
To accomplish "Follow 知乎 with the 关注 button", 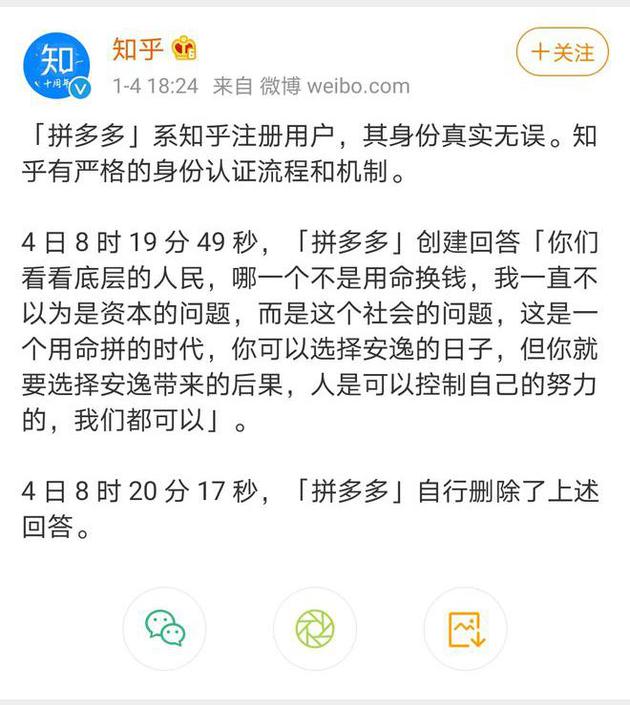I will tap(561, 52).
